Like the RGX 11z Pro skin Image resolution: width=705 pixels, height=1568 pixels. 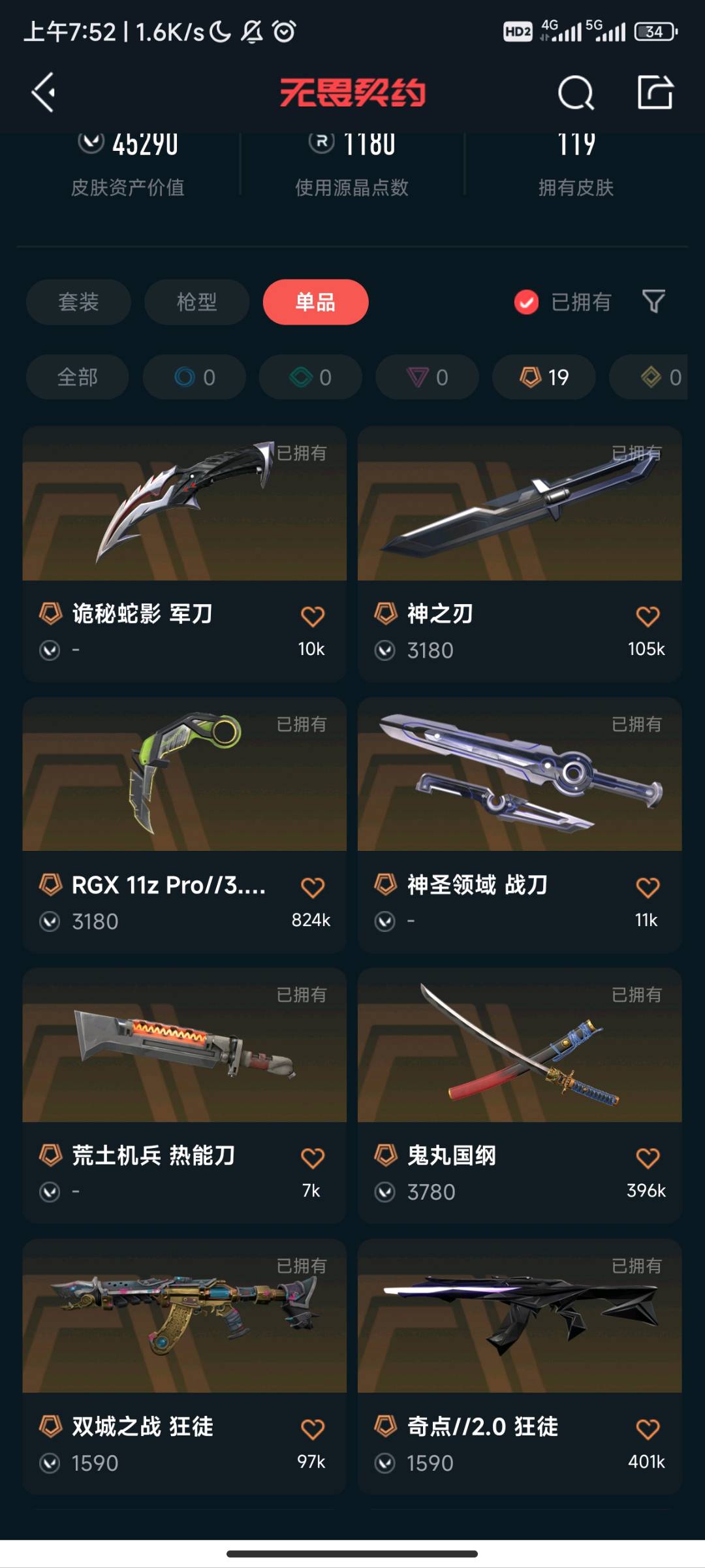point(312,887)
